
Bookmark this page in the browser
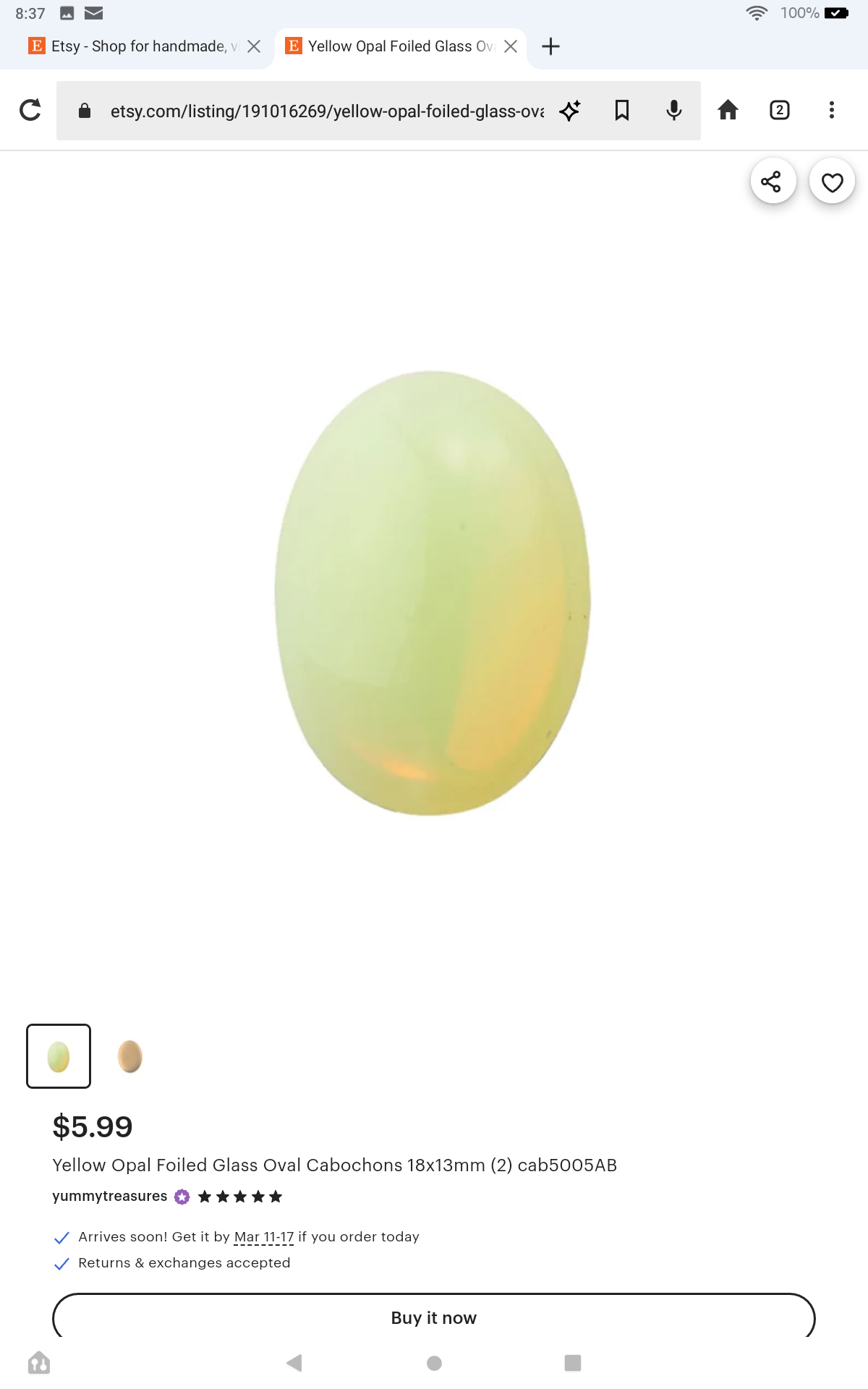click(x=622, y=110)
